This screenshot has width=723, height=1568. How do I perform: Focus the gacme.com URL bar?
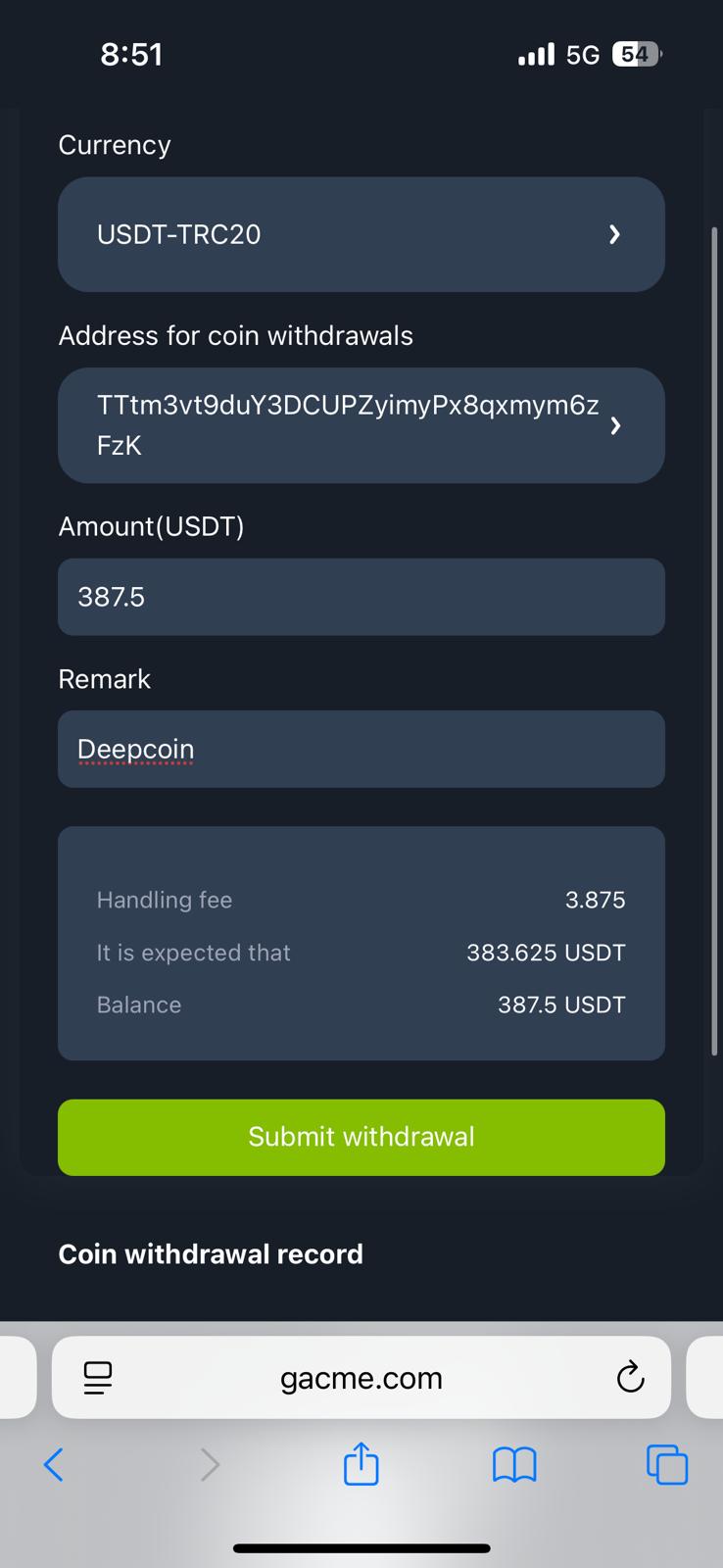pyautogui.click(x=361, y=1378)
